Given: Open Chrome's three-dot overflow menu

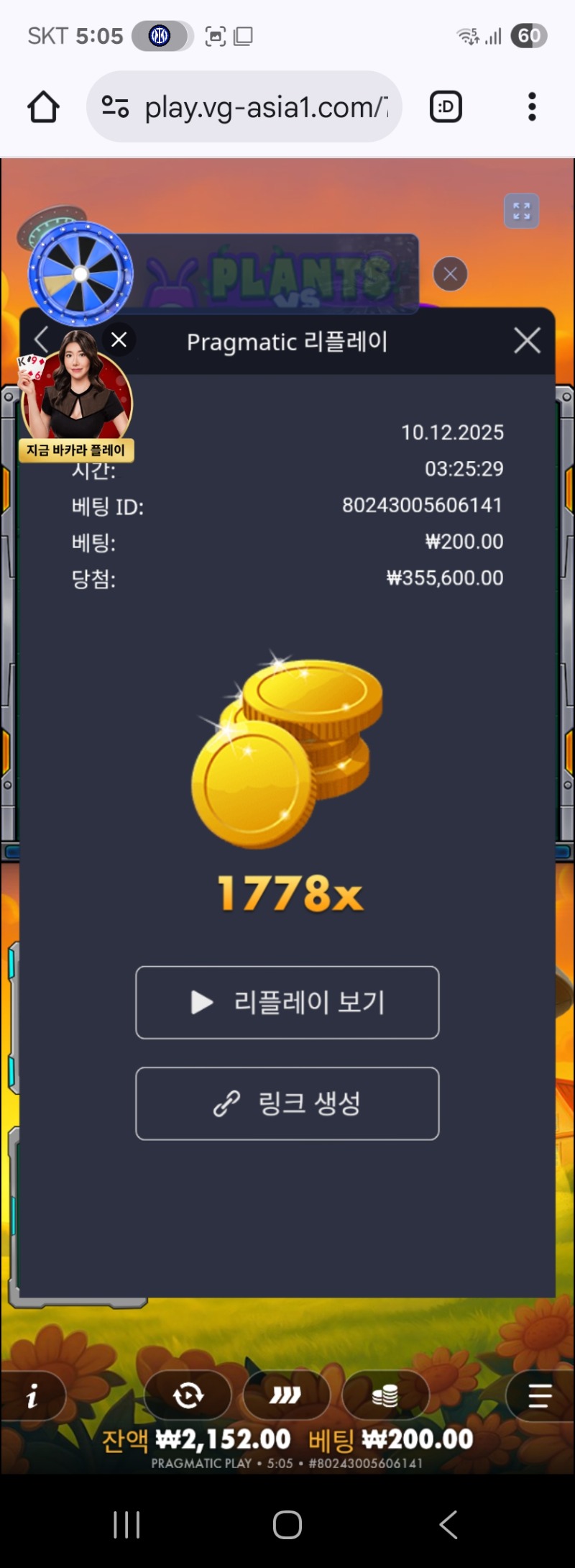Looking at the screenshot, I should click(x=532, y=106).
